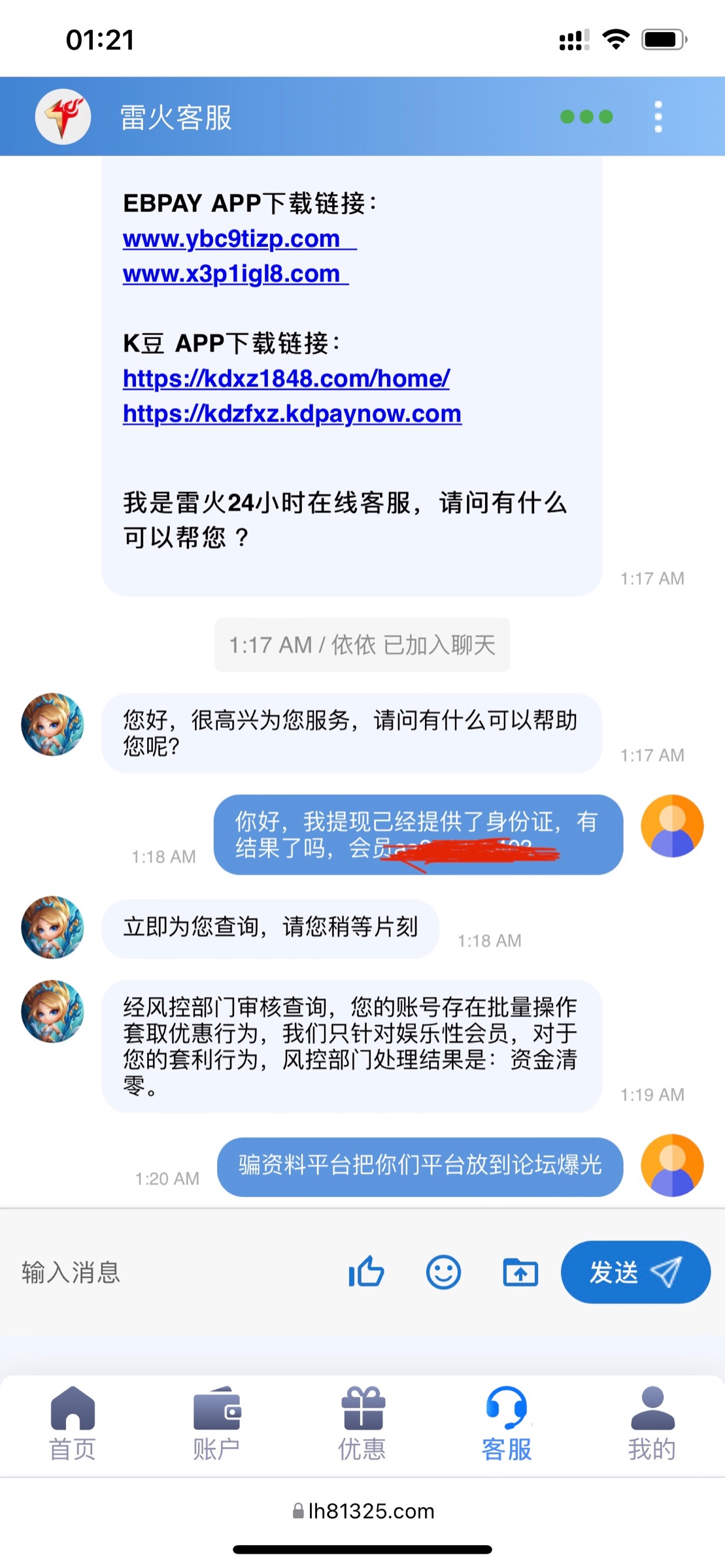Open the www.ybc9tizp.com download link
725x1568 pixels.
(x=232, y=239)
